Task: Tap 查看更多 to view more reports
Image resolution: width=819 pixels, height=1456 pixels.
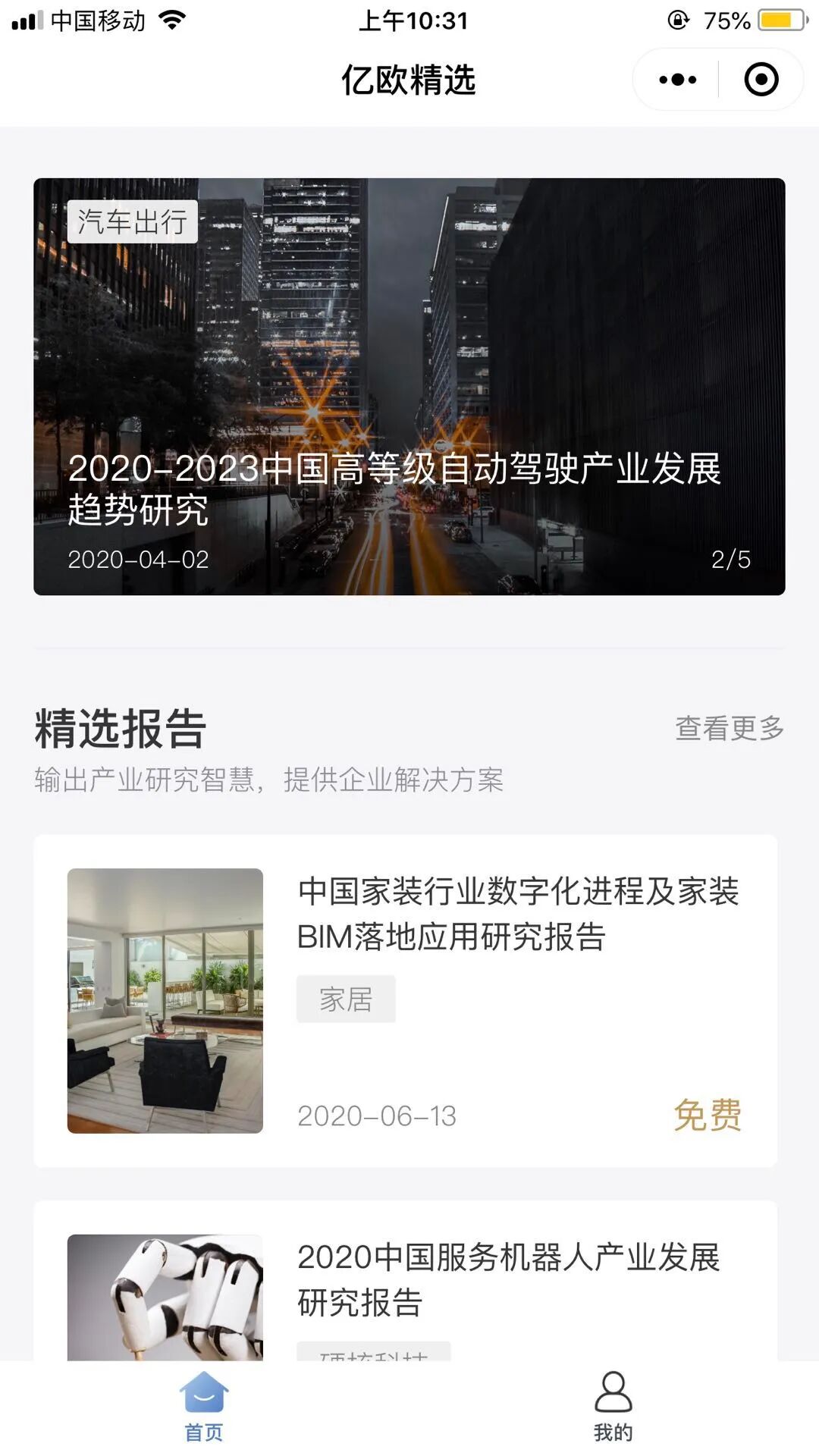Action: point(729,728)
